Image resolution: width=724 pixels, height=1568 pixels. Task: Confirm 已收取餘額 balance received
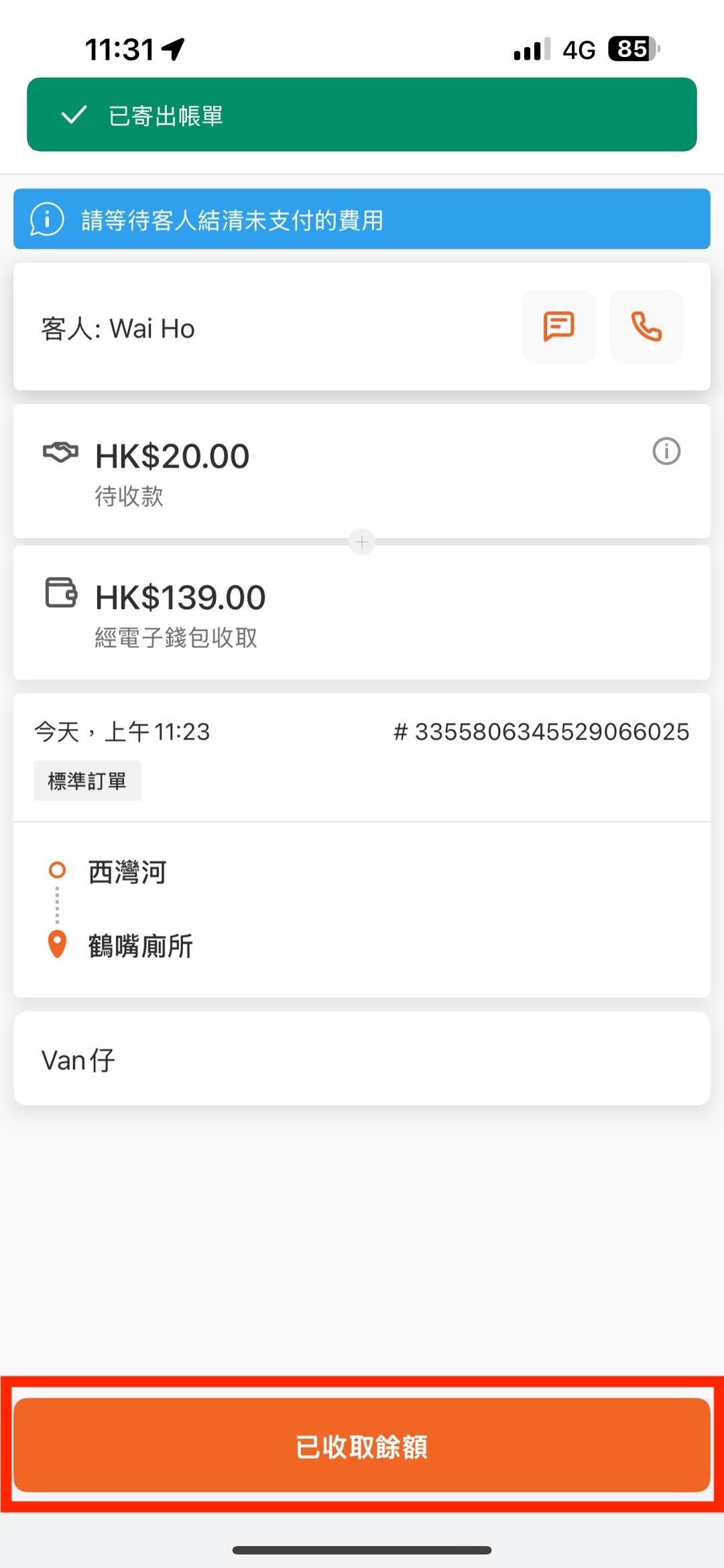tap(362, 1445)
